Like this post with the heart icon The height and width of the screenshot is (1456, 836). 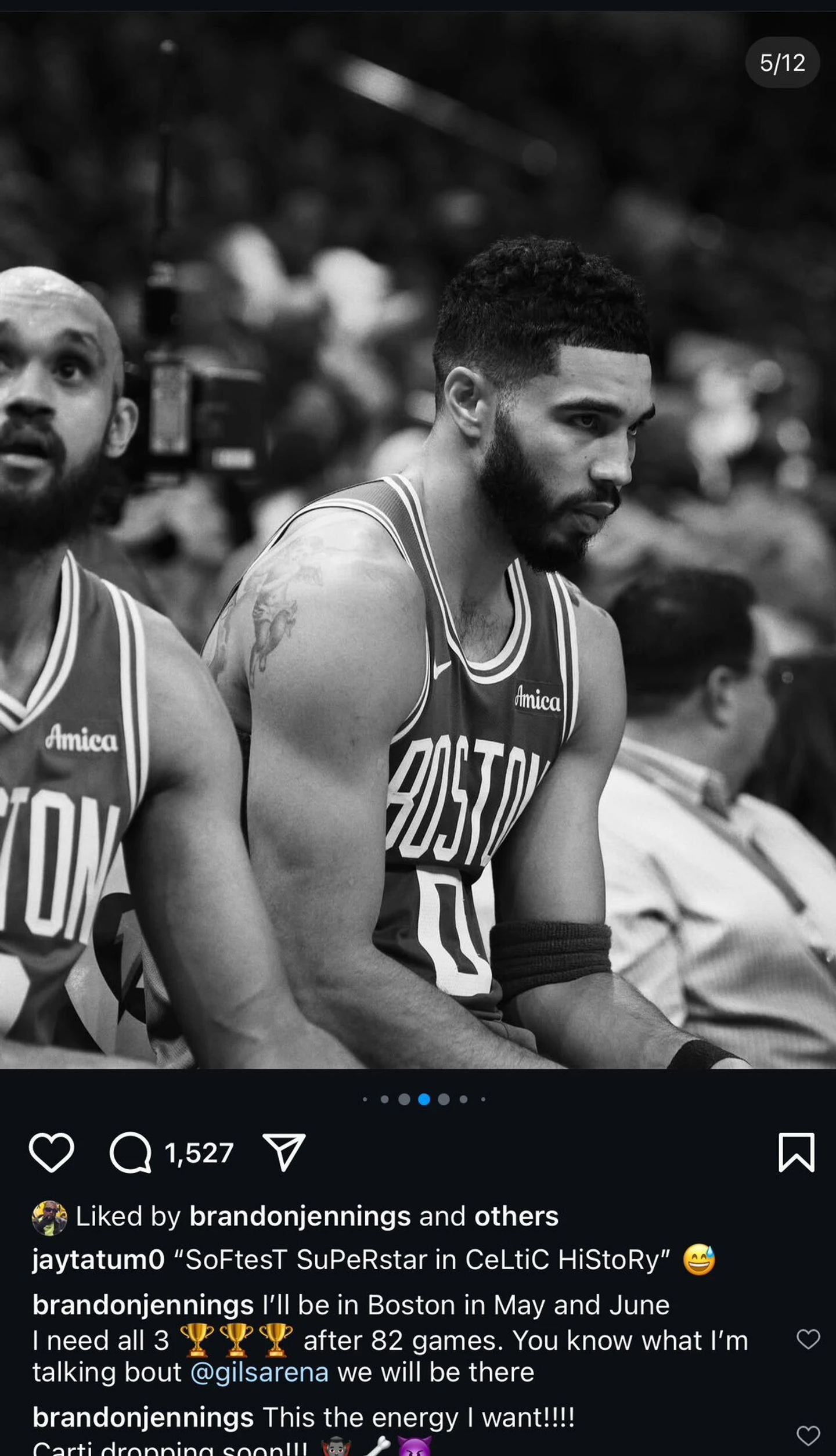pyautogui.click(x=51, y=1152)
